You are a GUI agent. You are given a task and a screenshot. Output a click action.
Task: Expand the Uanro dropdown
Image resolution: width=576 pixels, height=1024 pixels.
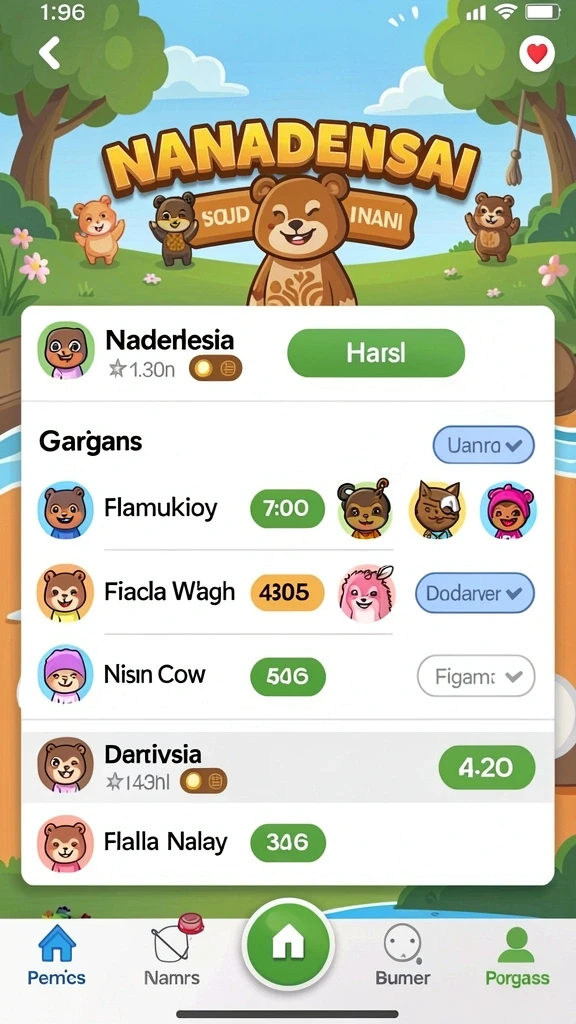pyautogui.click(x=484, y=445)
